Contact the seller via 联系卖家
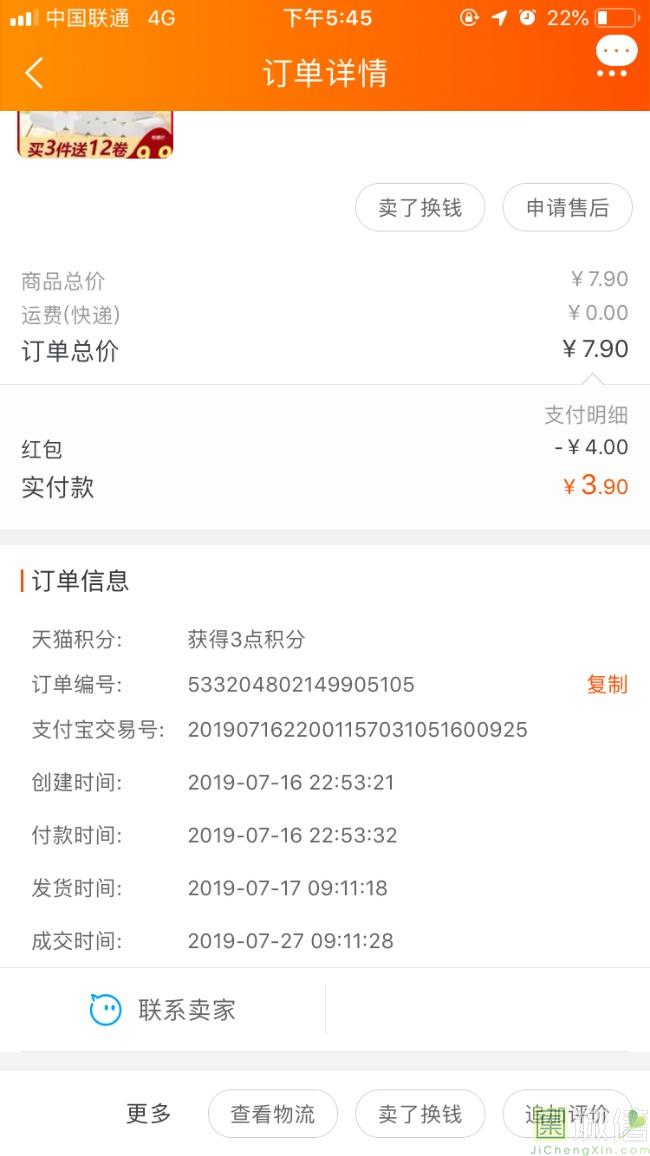Screen dimensions: 650x1156 (x=163, y=1010)
